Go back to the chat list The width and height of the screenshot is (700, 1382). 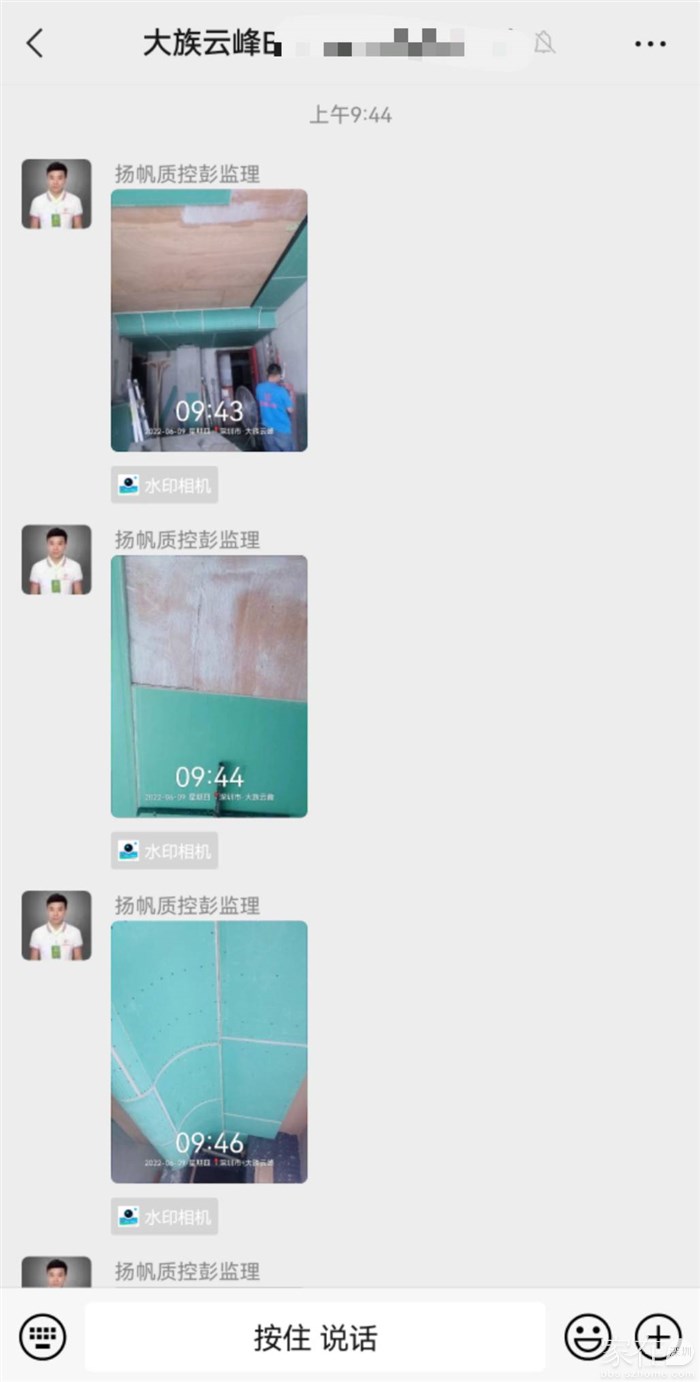pos(35,43)
